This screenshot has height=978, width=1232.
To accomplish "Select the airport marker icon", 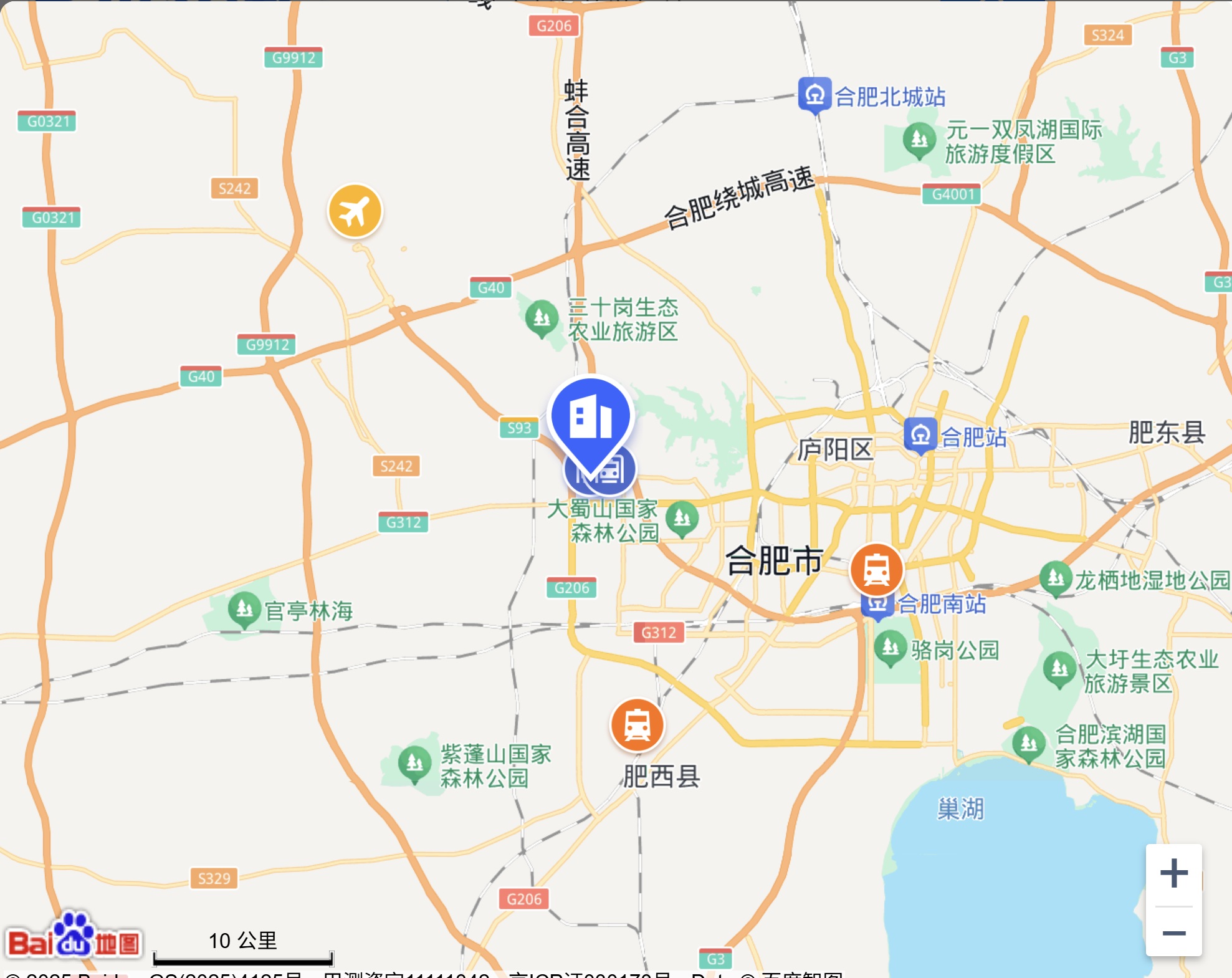I will pyautogui.click(x=355, y=211).
